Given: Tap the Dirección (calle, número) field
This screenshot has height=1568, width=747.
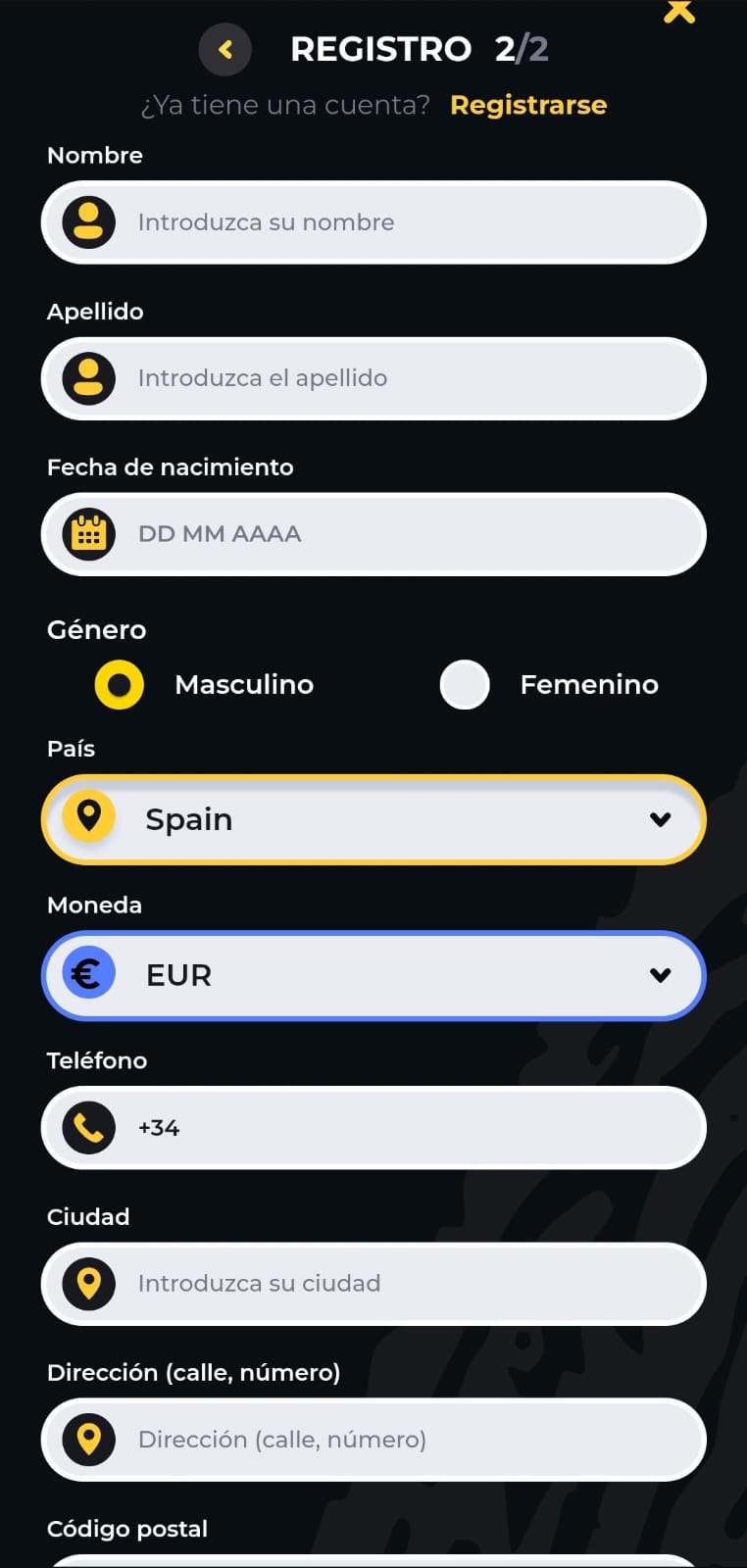Looking at the screenshot, I should click(x=373, y=1440).
